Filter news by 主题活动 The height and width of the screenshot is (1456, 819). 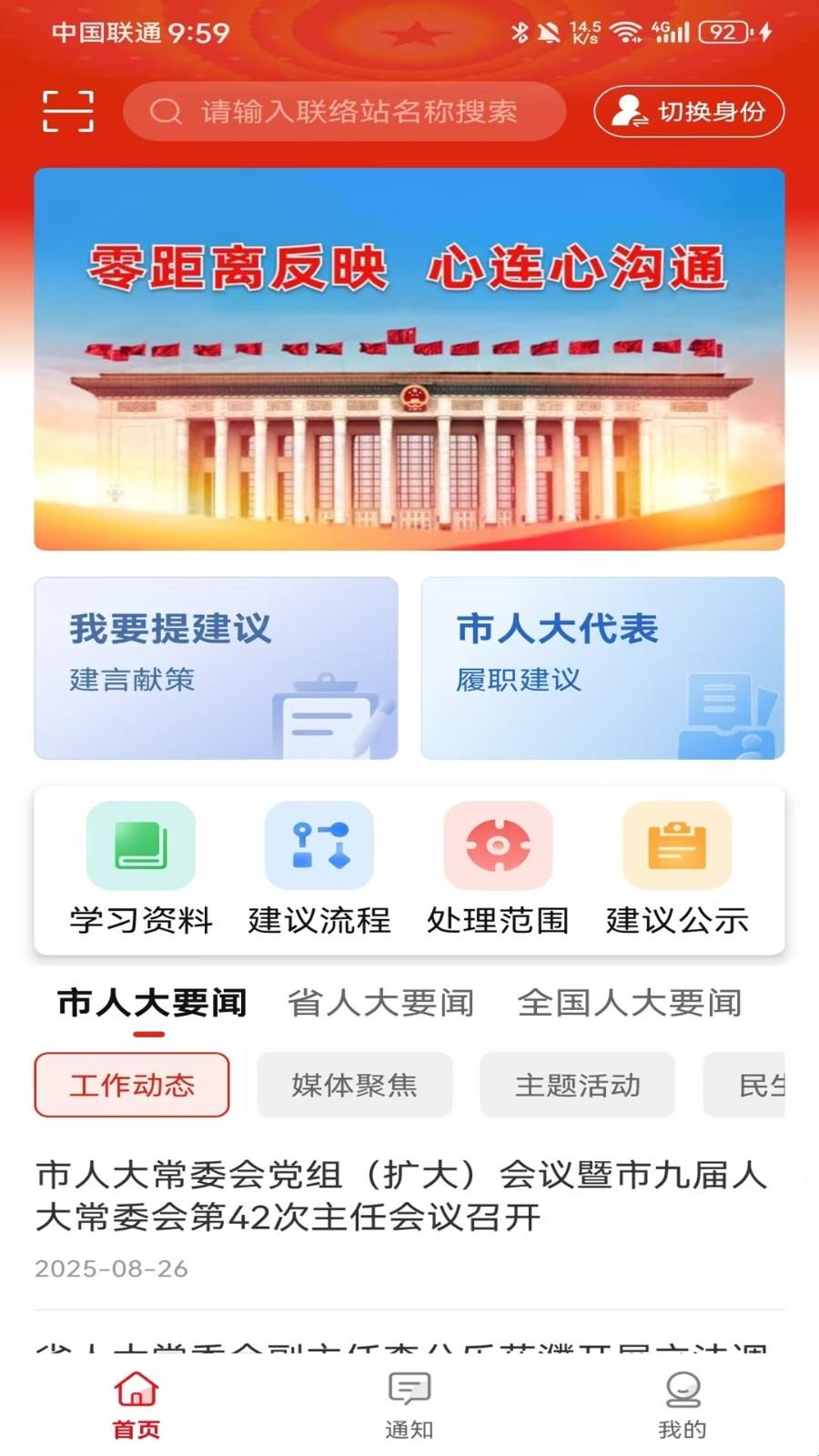578,1085
